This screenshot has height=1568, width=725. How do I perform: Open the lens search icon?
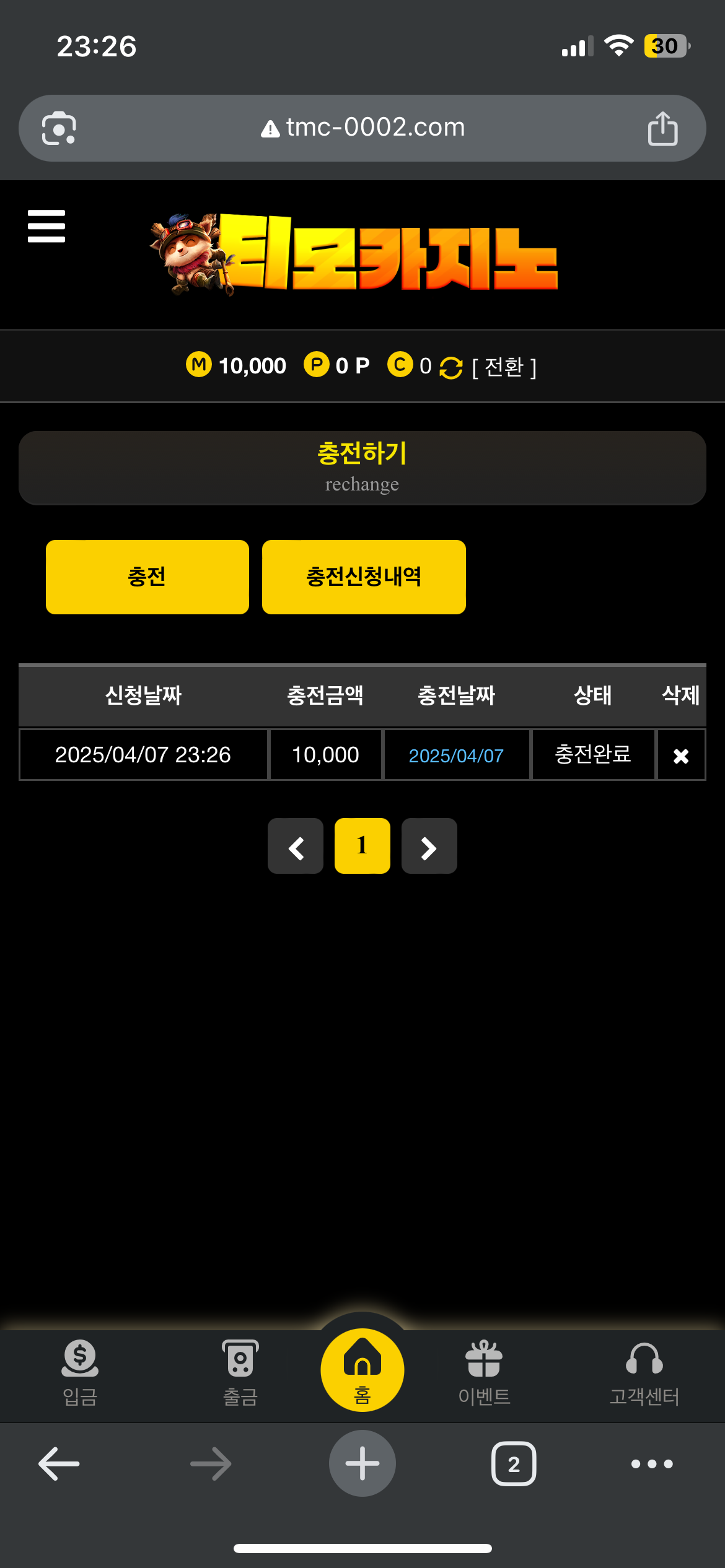pyautogui.click(x=59, y=128)
